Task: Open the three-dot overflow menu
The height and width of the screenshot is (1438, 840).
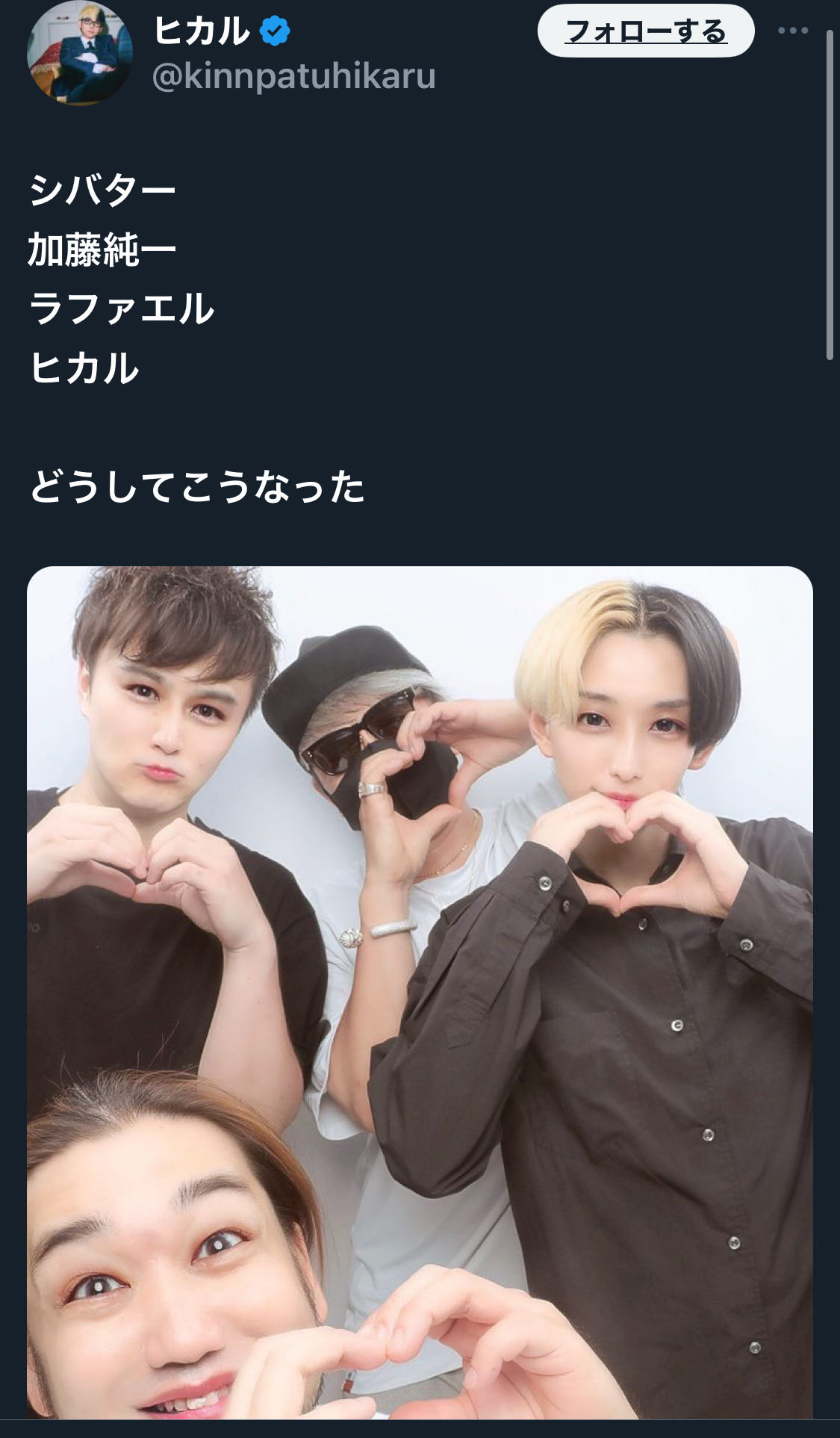Action: point(792,31)
